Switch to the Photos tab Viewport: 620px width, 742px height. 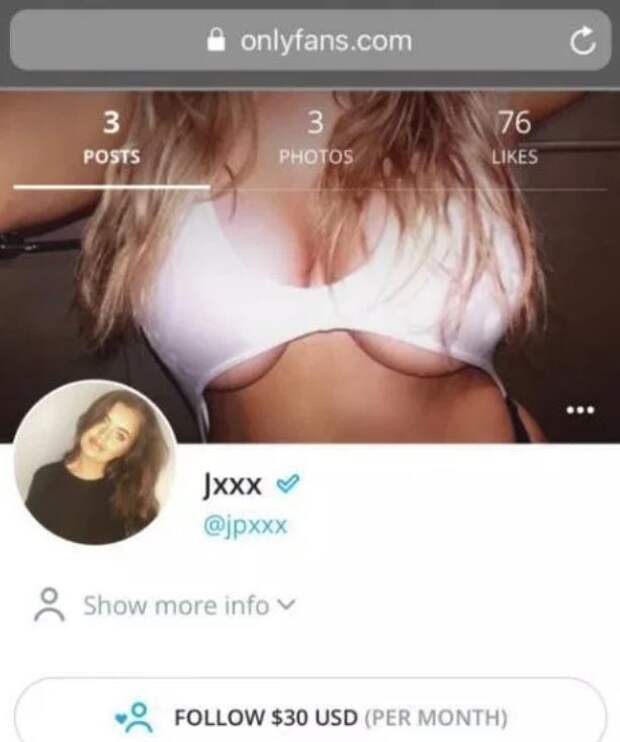(x=315, y=139)
